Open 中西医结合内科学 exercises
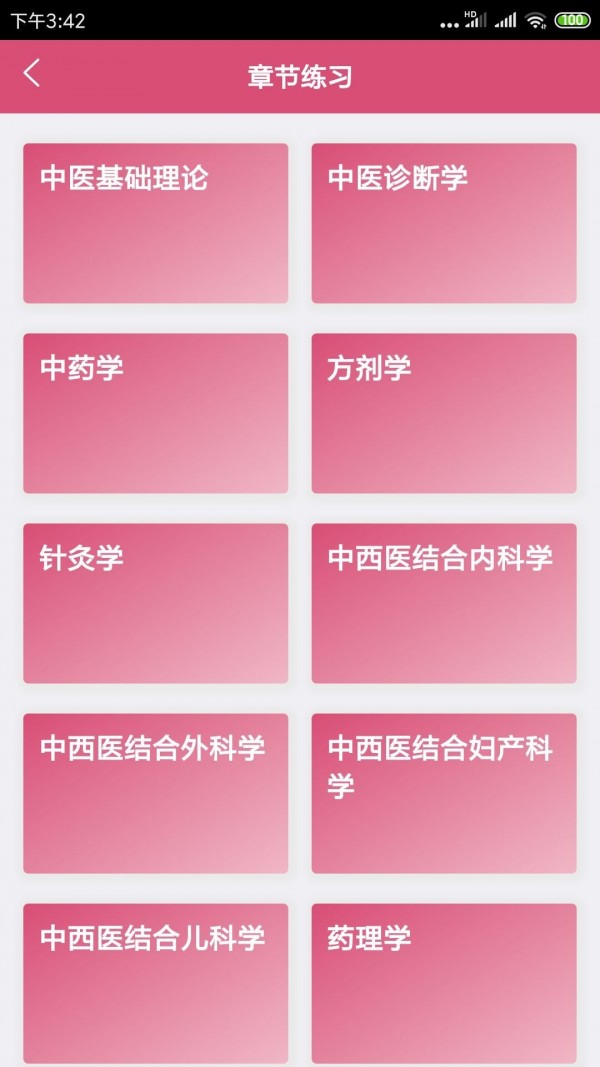 443,603
